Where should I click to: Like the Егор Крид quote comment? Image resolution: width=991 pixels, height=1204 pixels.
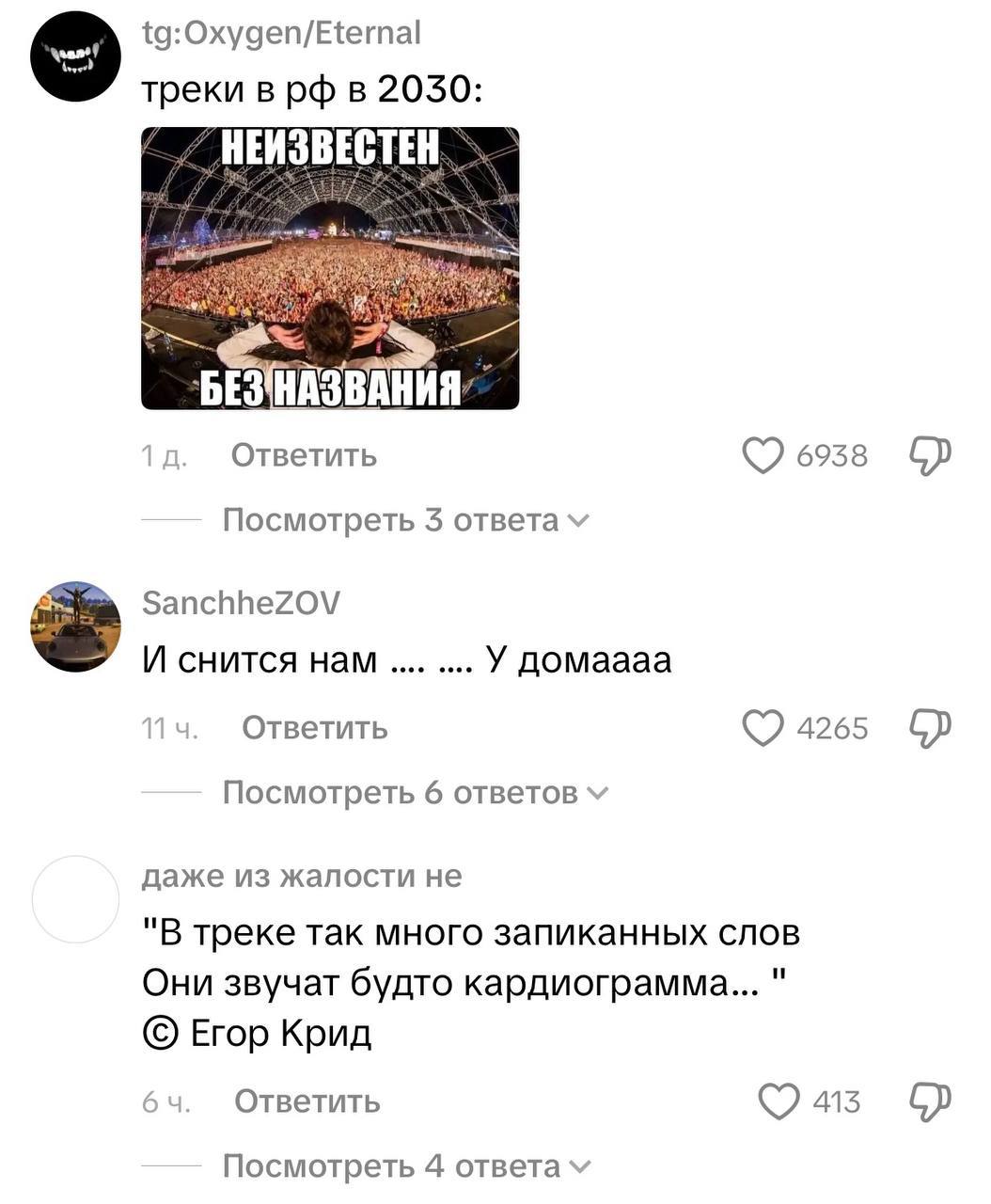pyautogui.click(x=778, y=1101)
